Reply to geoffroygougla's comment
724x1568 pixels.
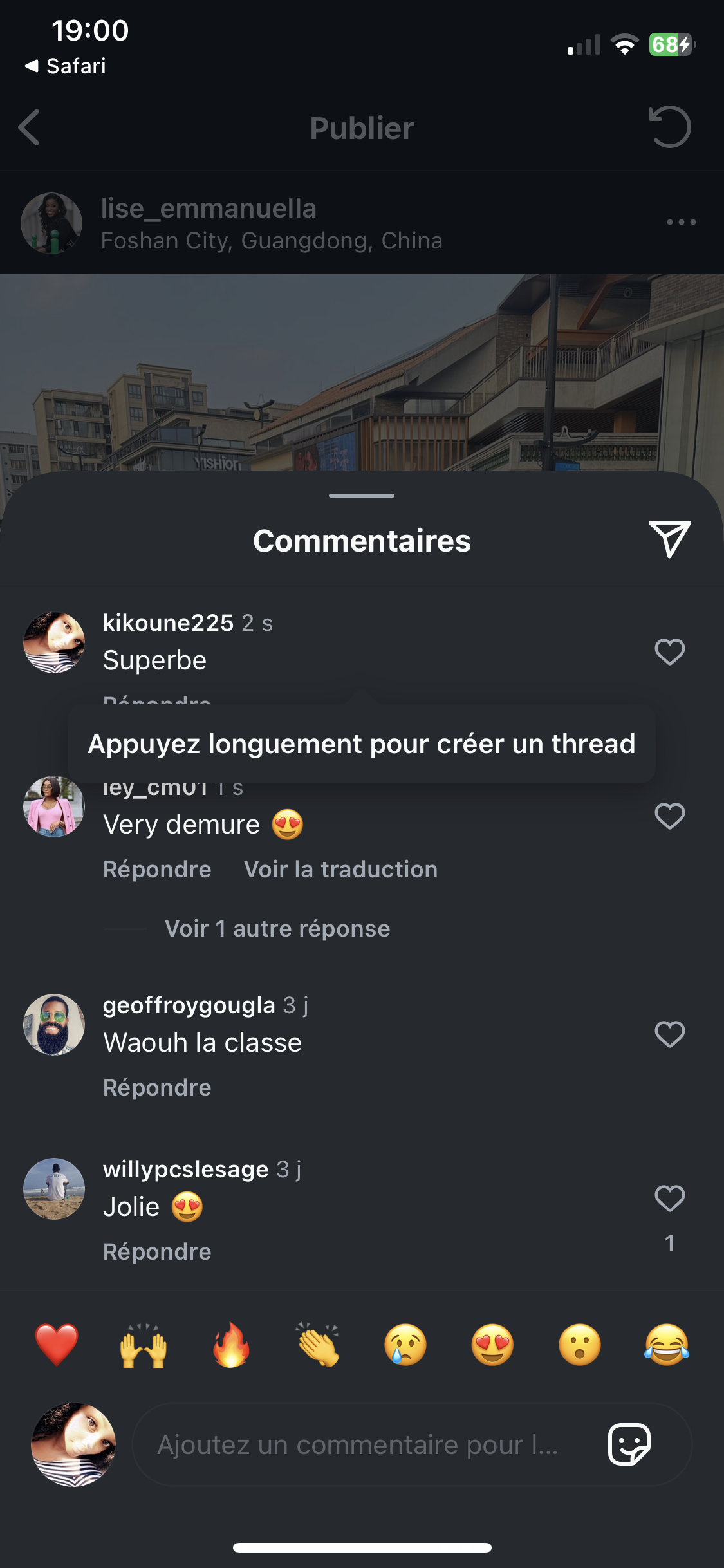click(x=157, y=1088)
